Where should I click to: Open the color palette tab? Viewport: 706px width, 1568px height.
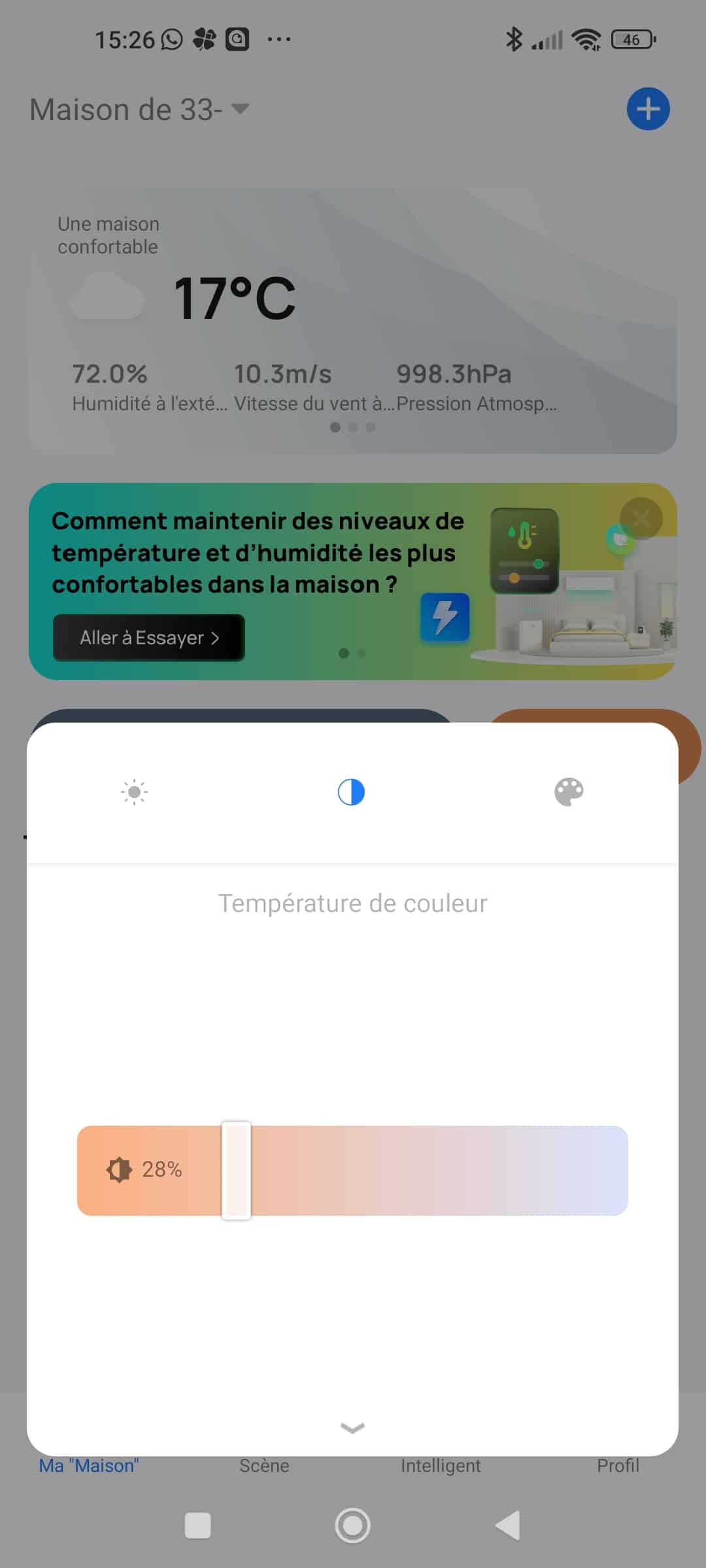point(569,792)
